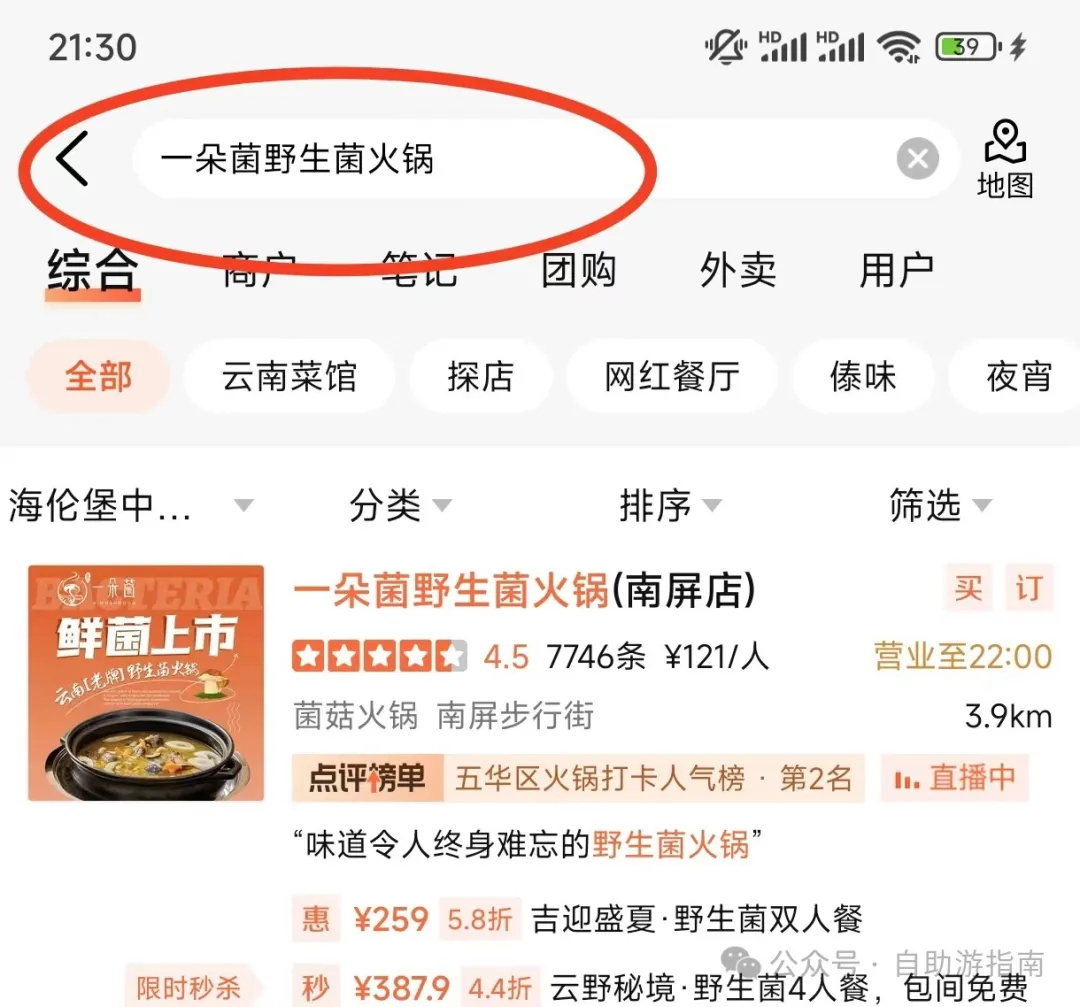Filter by 夜宵 chip
This screenshot has width=1080, height=1007.
(x=1018, y=377)
